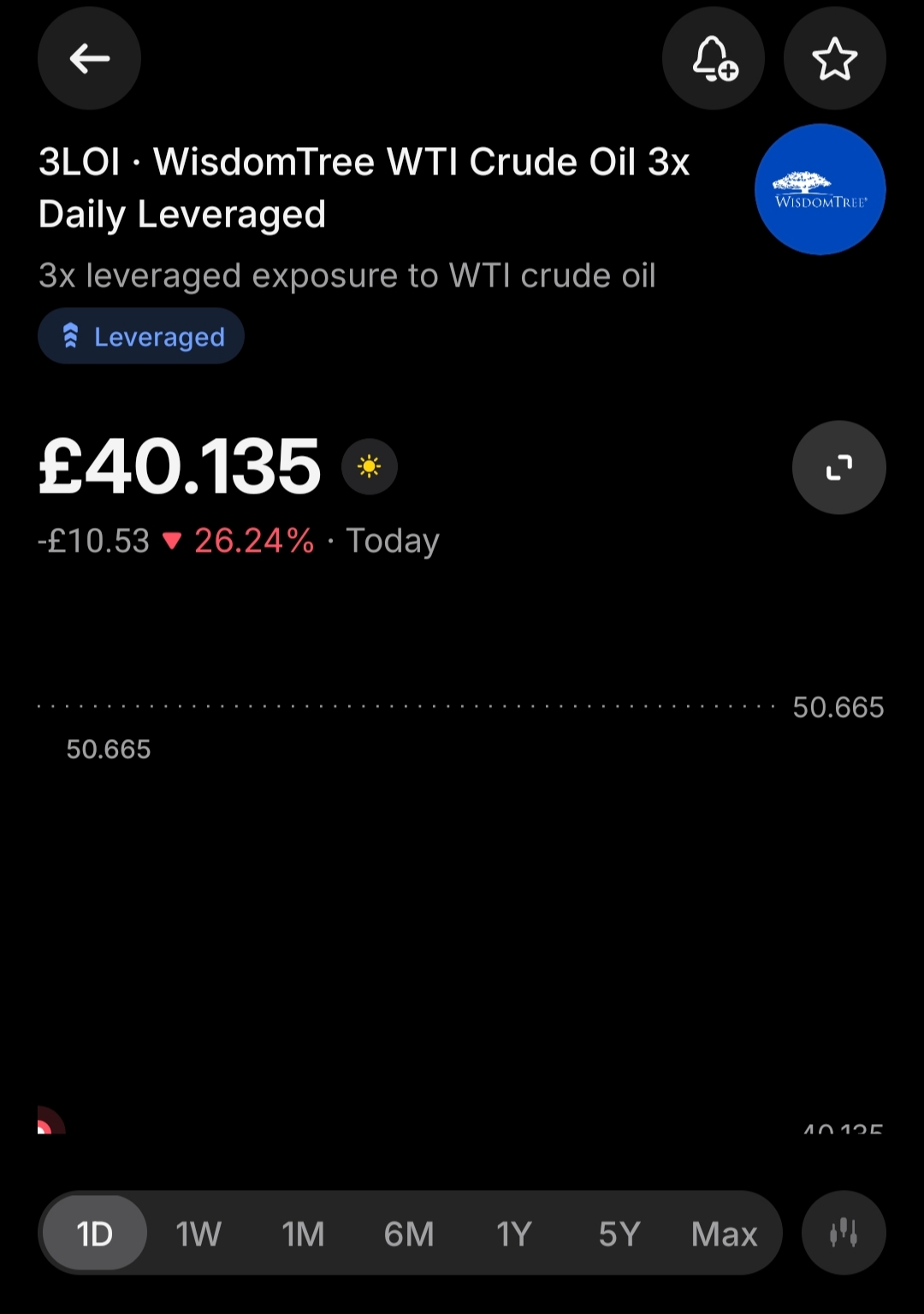Switch the chart to 1W

198,1234
